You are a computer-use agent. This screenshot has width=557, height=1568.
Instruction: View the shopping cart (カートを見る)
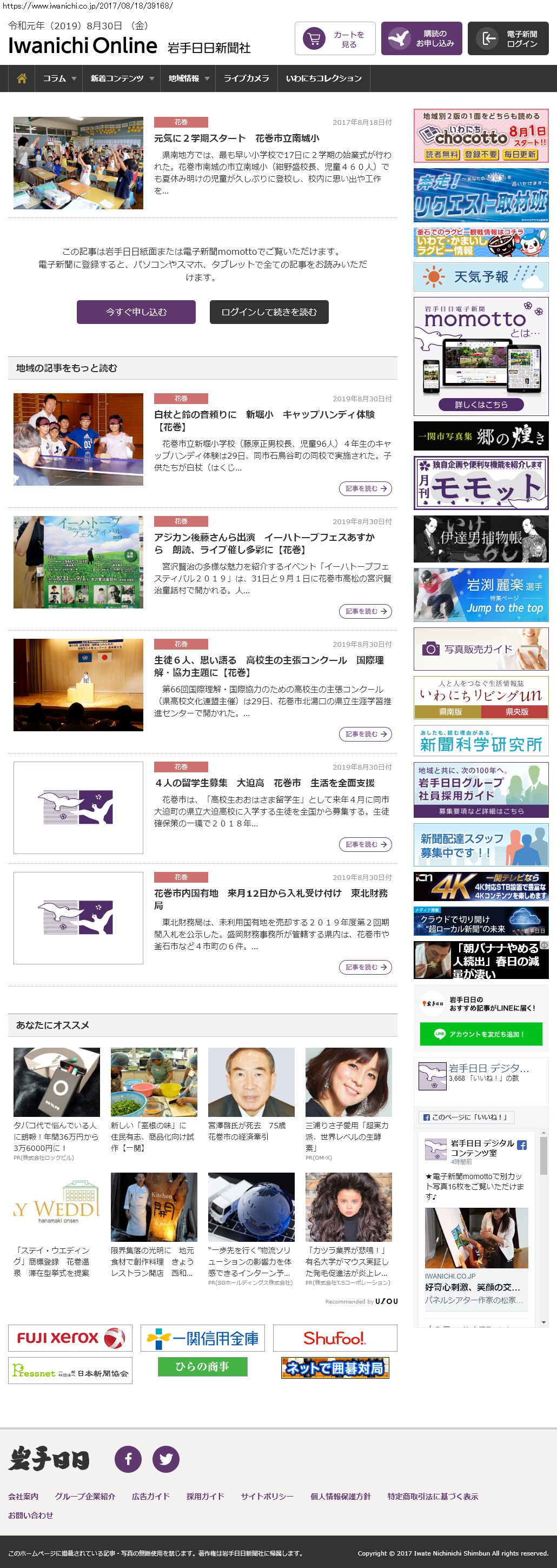pos(335,39)
